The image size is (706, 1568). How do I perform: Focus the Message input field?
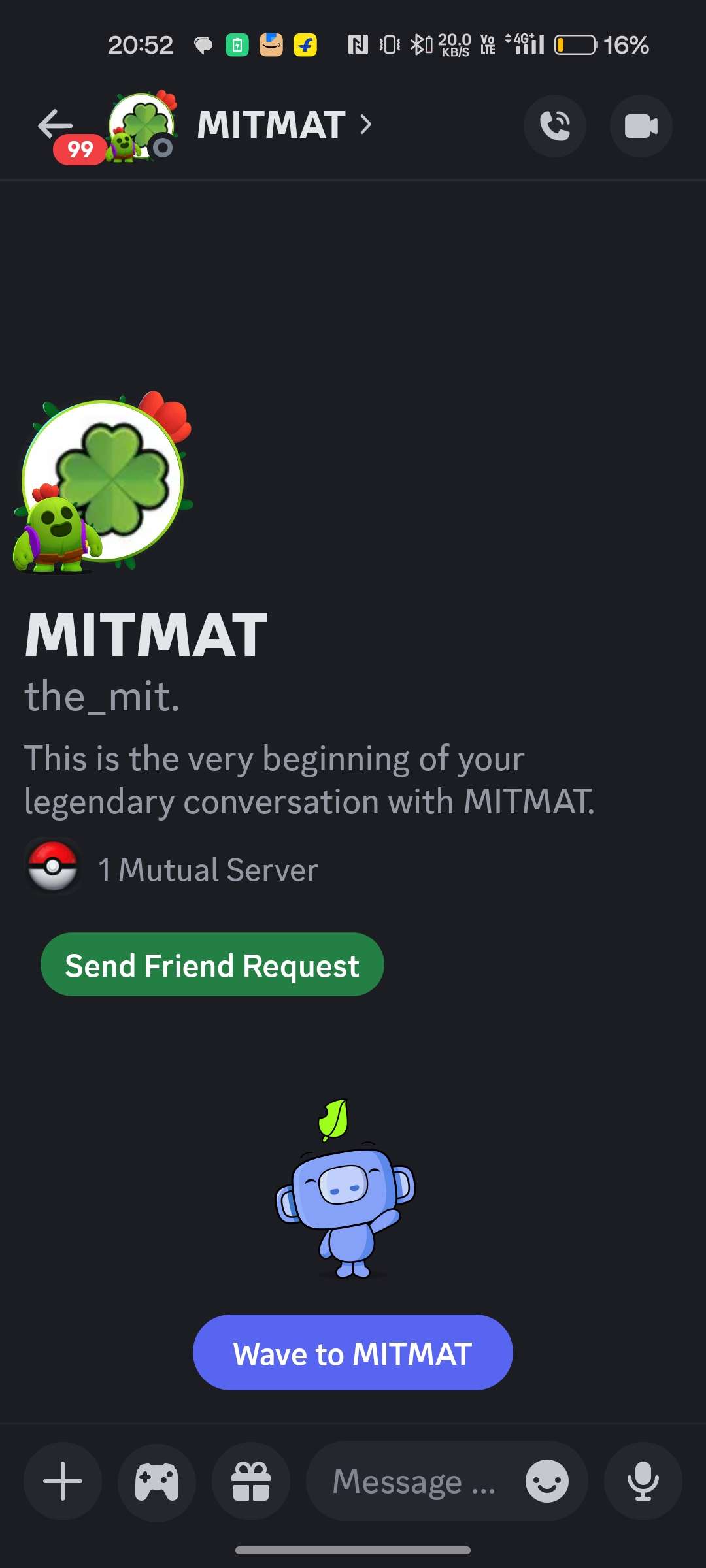click(413, 1481)
